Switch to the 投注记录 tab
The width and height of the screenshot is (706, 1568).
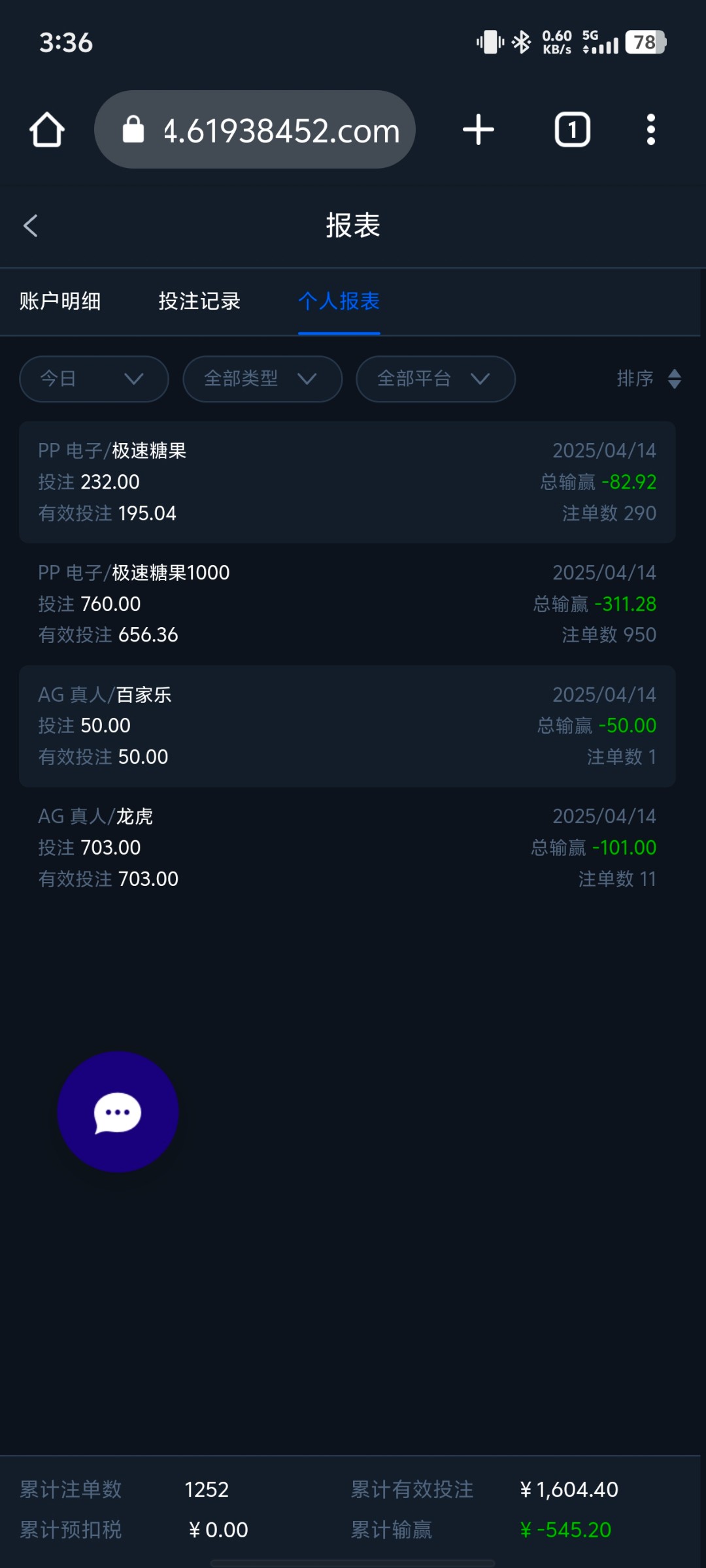coord(199,301)
